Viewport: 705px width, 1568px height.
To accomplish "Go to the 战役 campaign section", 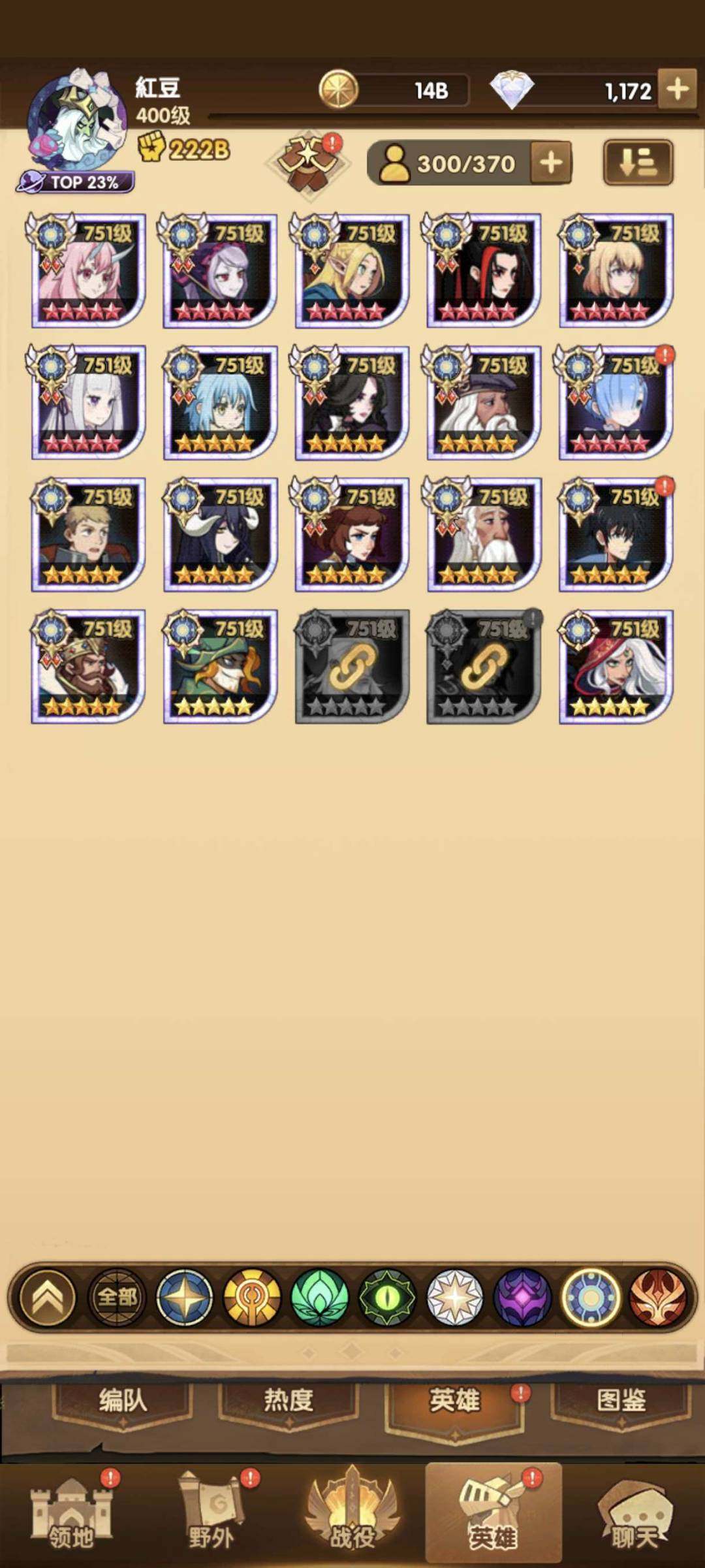I will [x=352, y=1515].
